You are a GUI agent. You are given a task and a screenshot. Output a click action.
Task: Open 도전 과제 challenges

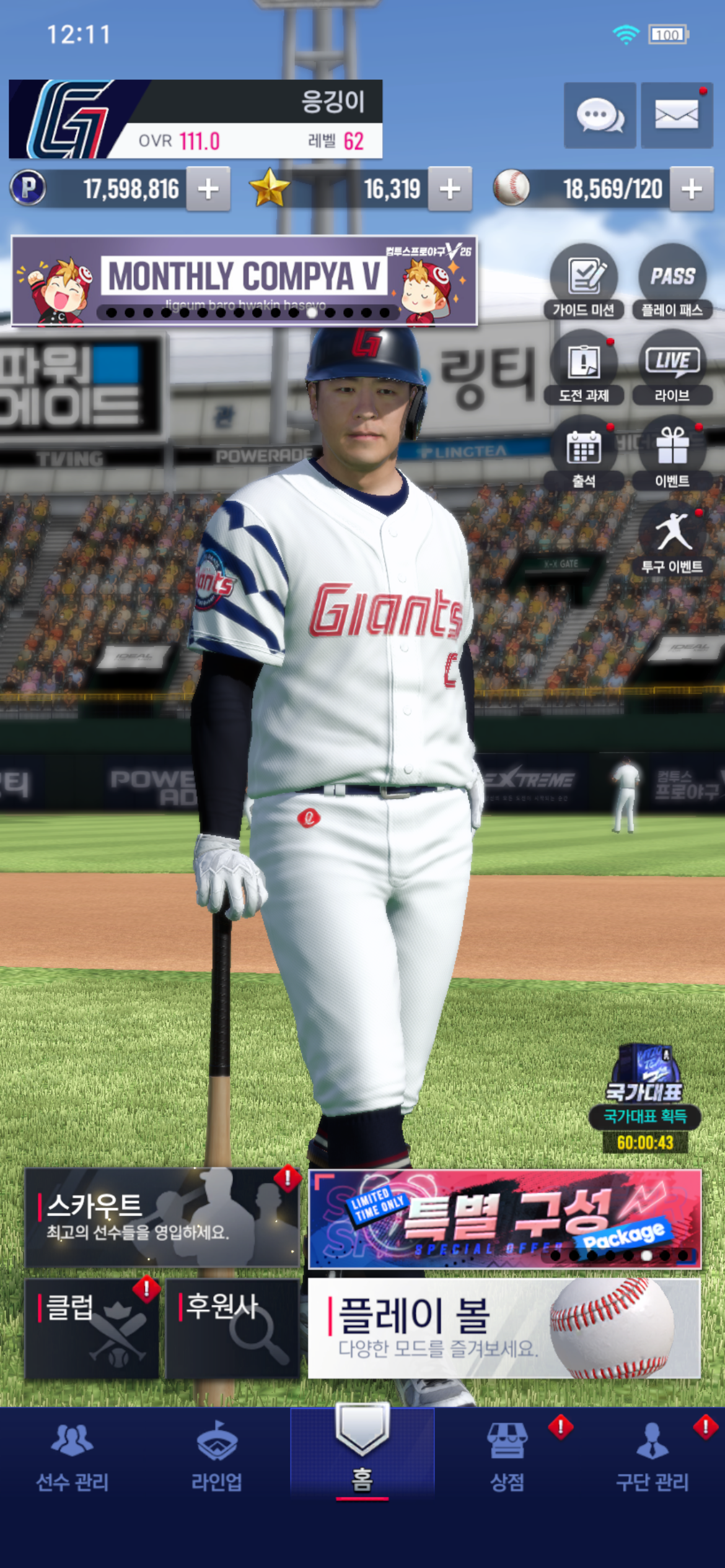[584, 367]
